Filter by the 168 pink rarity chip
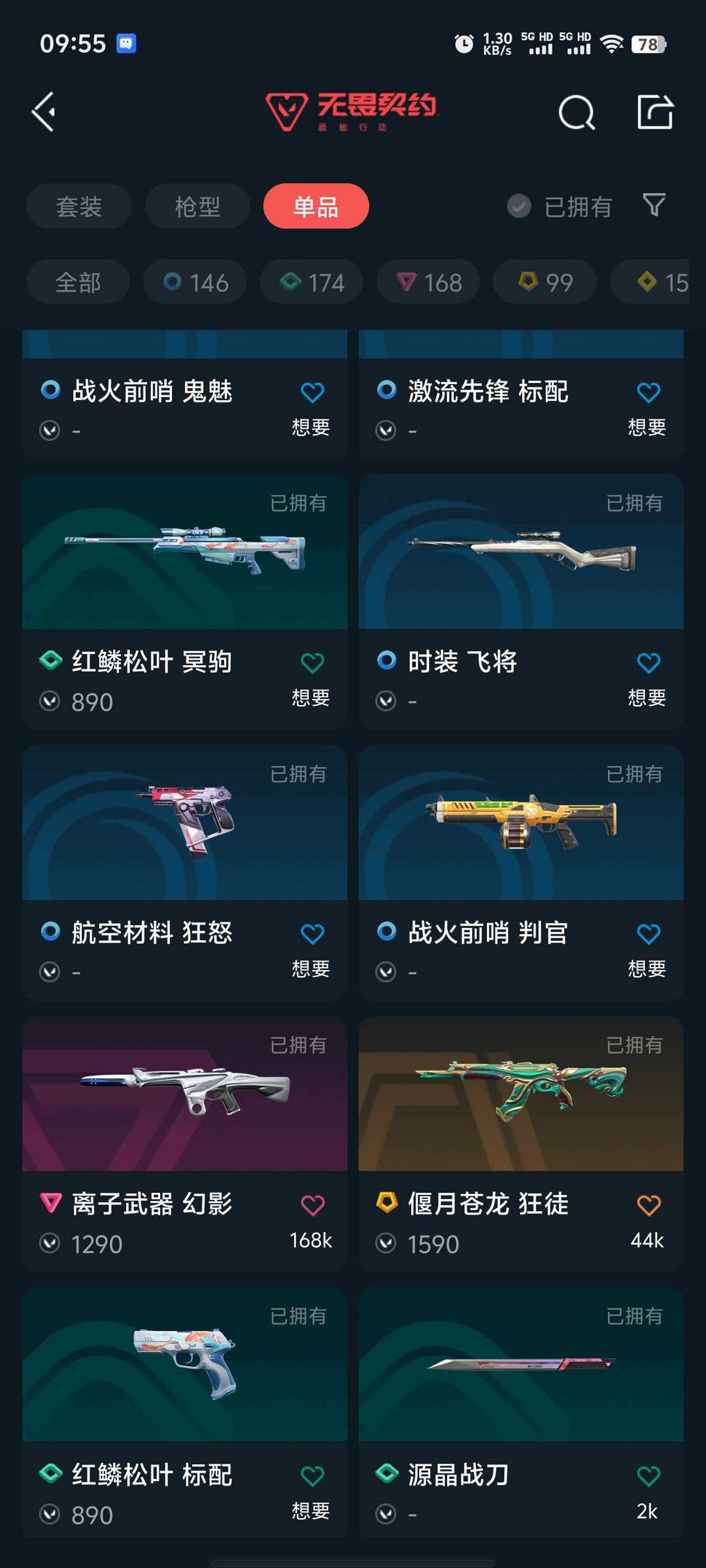 428,282
